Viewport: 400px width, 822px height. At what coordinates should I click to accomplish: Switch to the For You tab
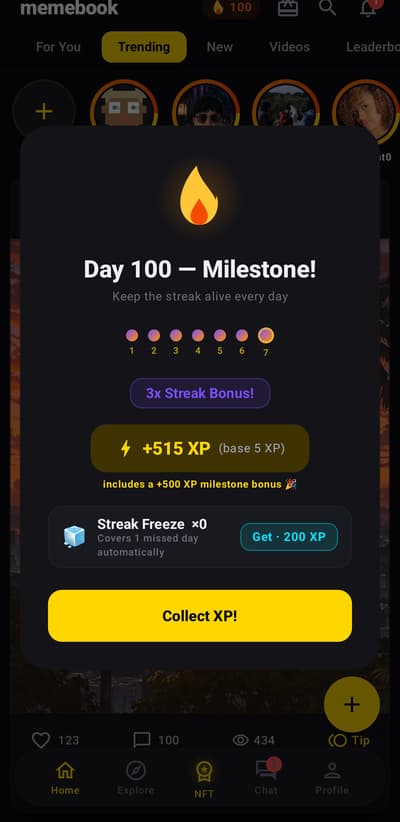click(x=58, y=47)
